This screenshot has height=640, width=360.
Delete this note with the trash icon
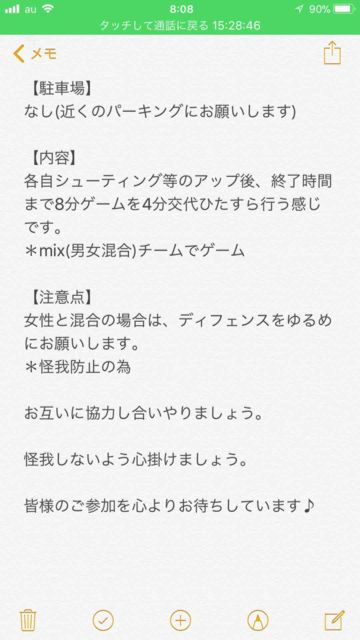pyautogui.click(x=29, y=620)
